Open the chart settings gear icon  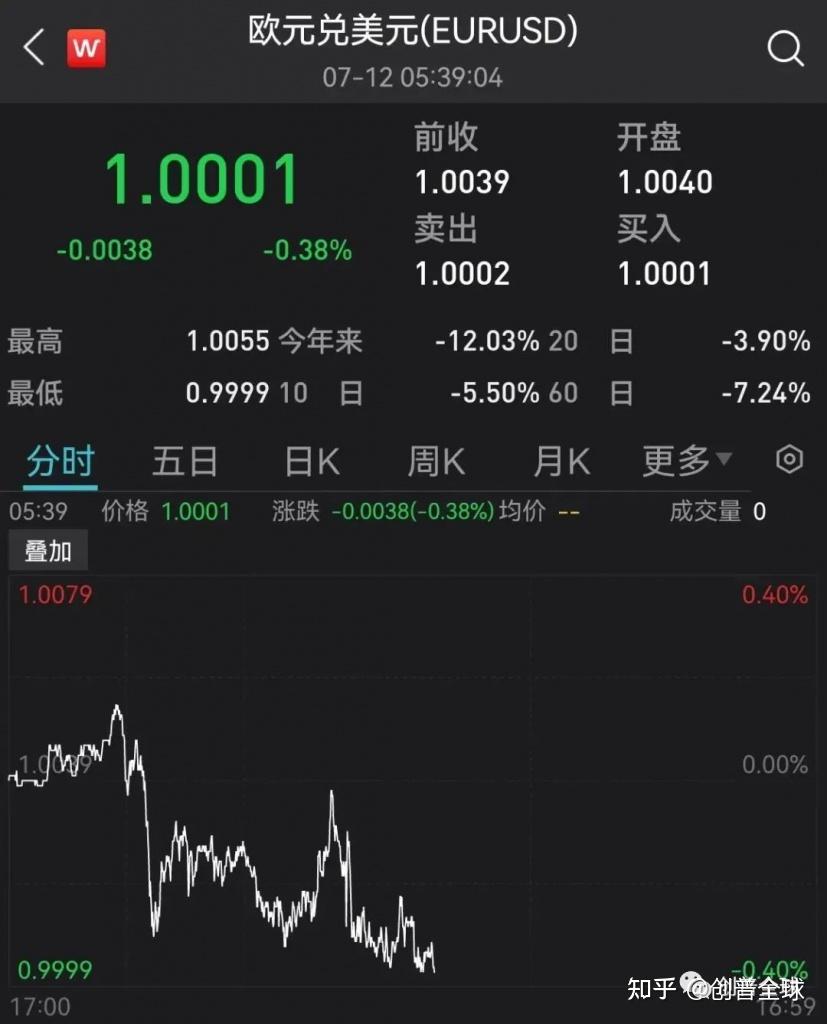pyautogui.click(x=789, y=459)
